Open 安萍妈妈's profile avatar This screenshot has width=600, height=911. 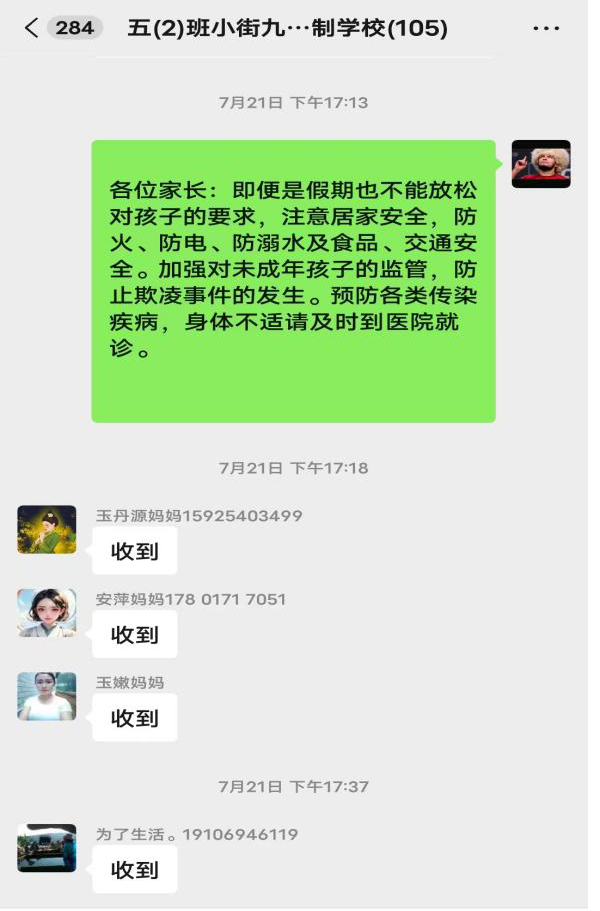point(47,613)
